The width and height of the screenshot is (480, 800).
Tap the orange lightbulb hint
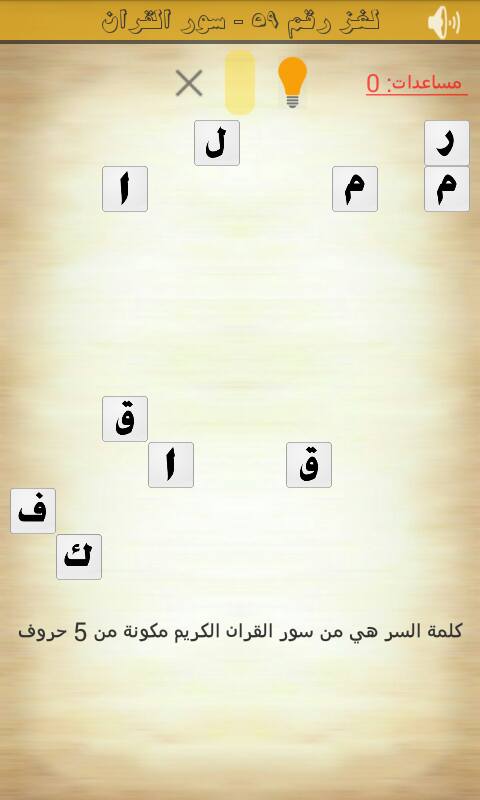click(x=292, y=82)
